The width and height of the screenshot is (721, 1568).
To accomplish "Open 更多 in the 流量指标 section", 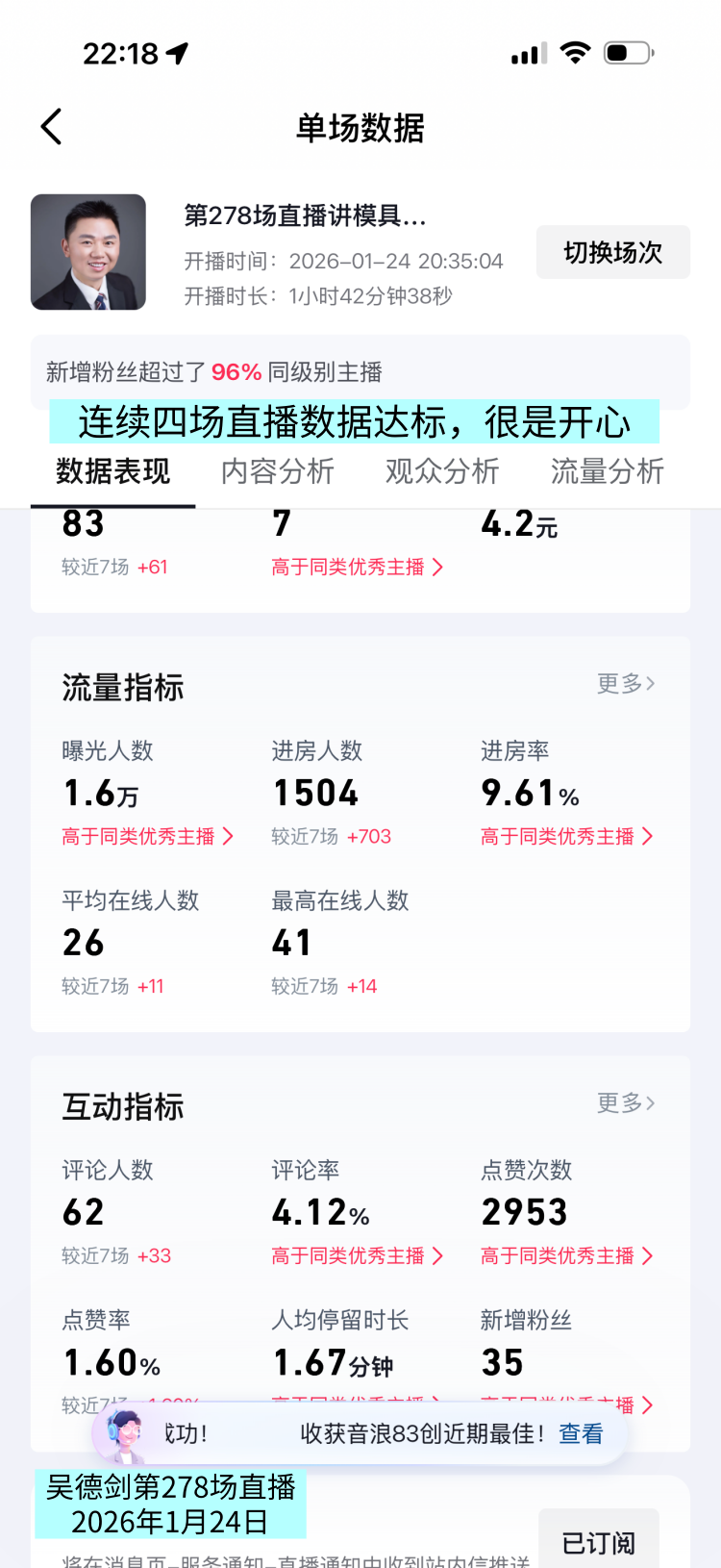I will coord(625,684).
